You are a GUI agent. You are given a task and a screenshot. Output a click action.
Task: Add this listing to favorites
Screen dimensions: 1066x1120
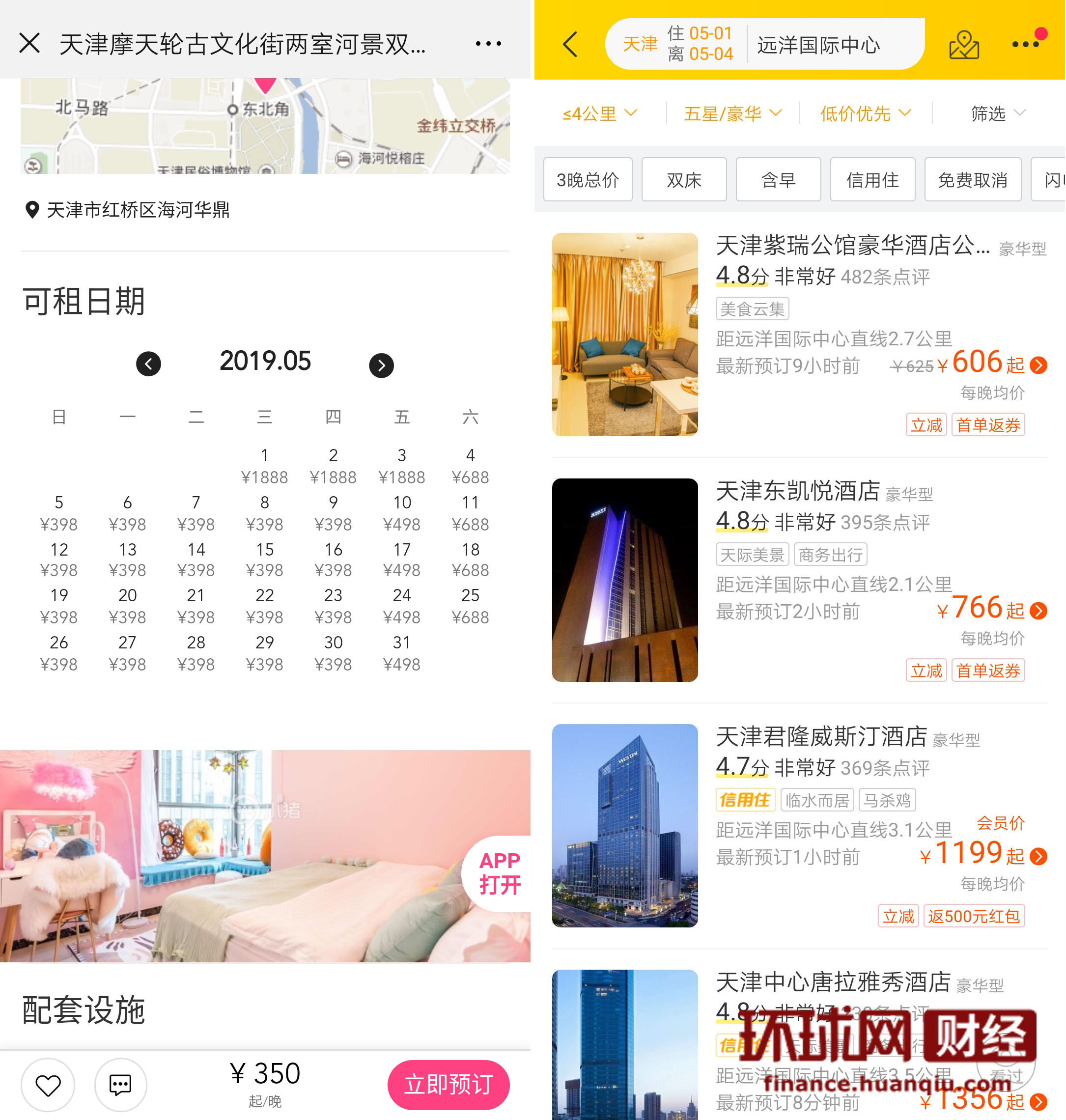tap(48, 1085)
